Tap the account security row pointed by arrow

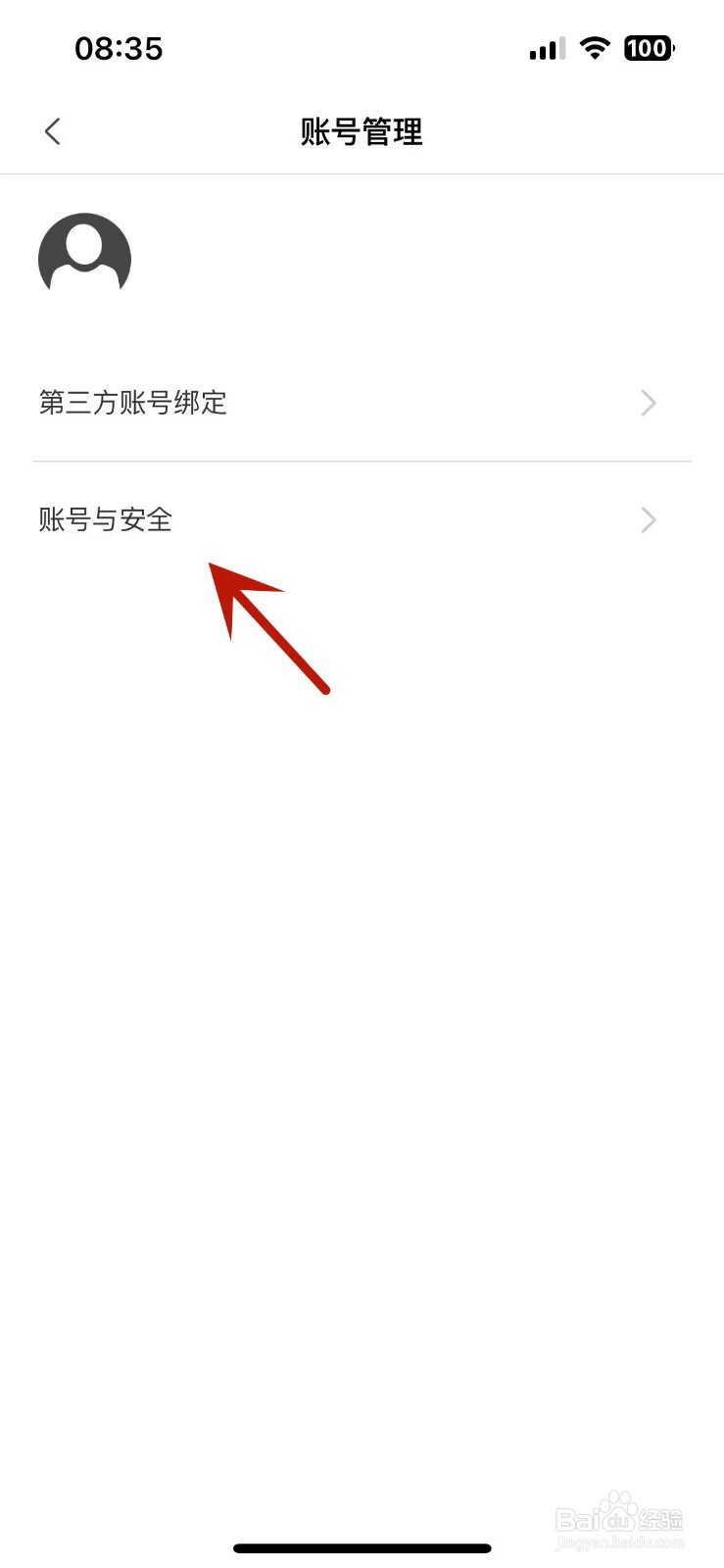coord(105,520)
